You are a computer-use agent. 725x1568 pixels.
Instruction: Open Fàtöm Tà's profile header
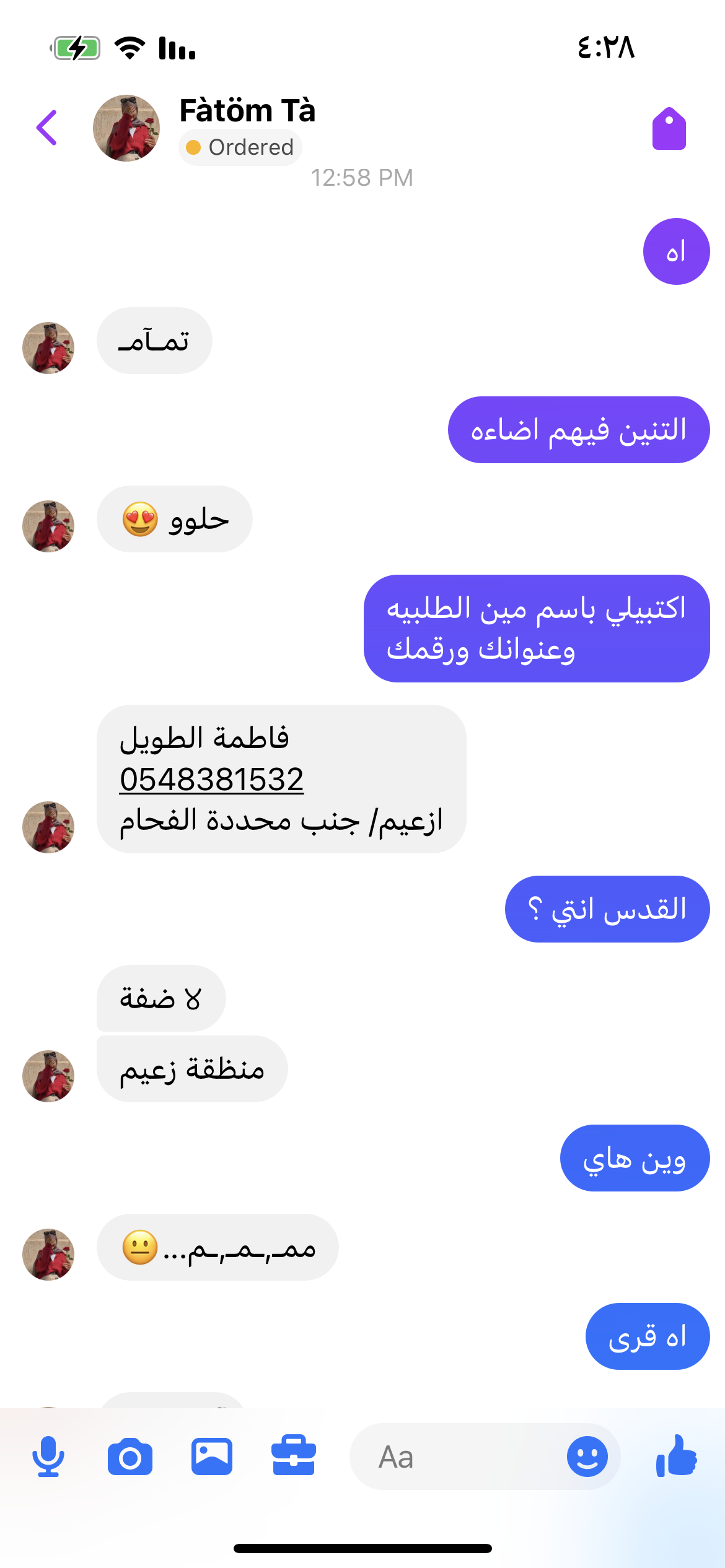pos(247,111)
